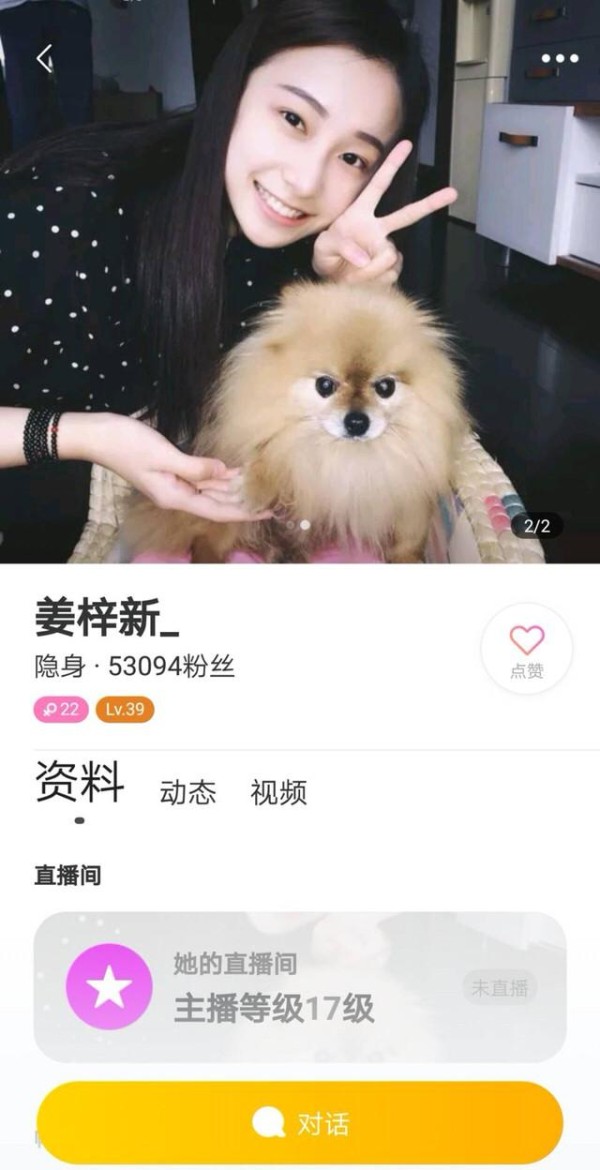Select the 资料 tab
Viewport: 600px width, 1170px height.
(x=80, y=782)
